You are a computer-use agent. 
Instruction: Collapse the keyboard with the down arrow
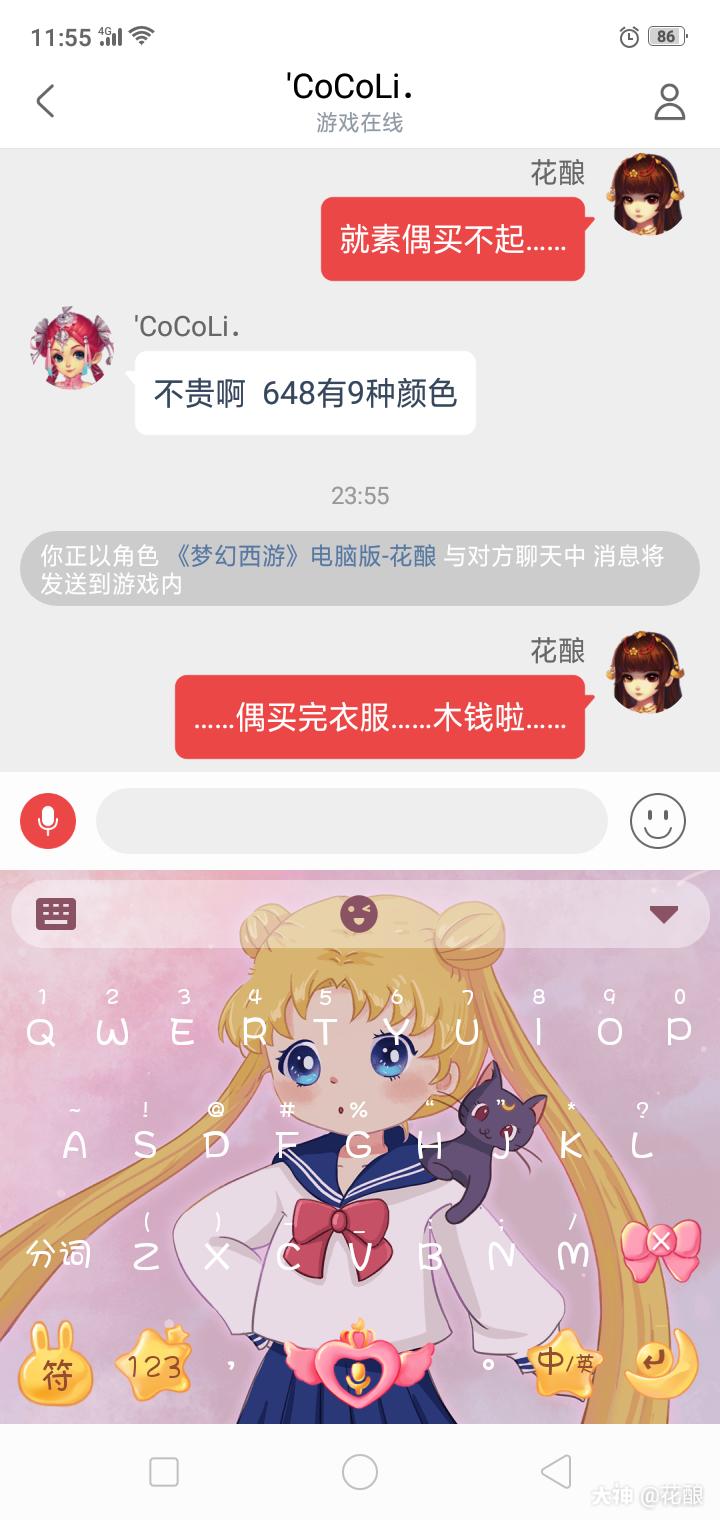point(663,914)
